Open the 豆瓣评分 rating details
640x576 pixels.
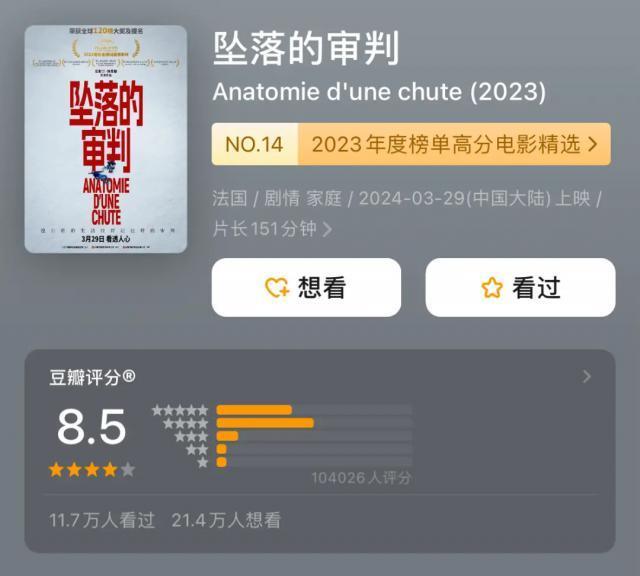586,377
